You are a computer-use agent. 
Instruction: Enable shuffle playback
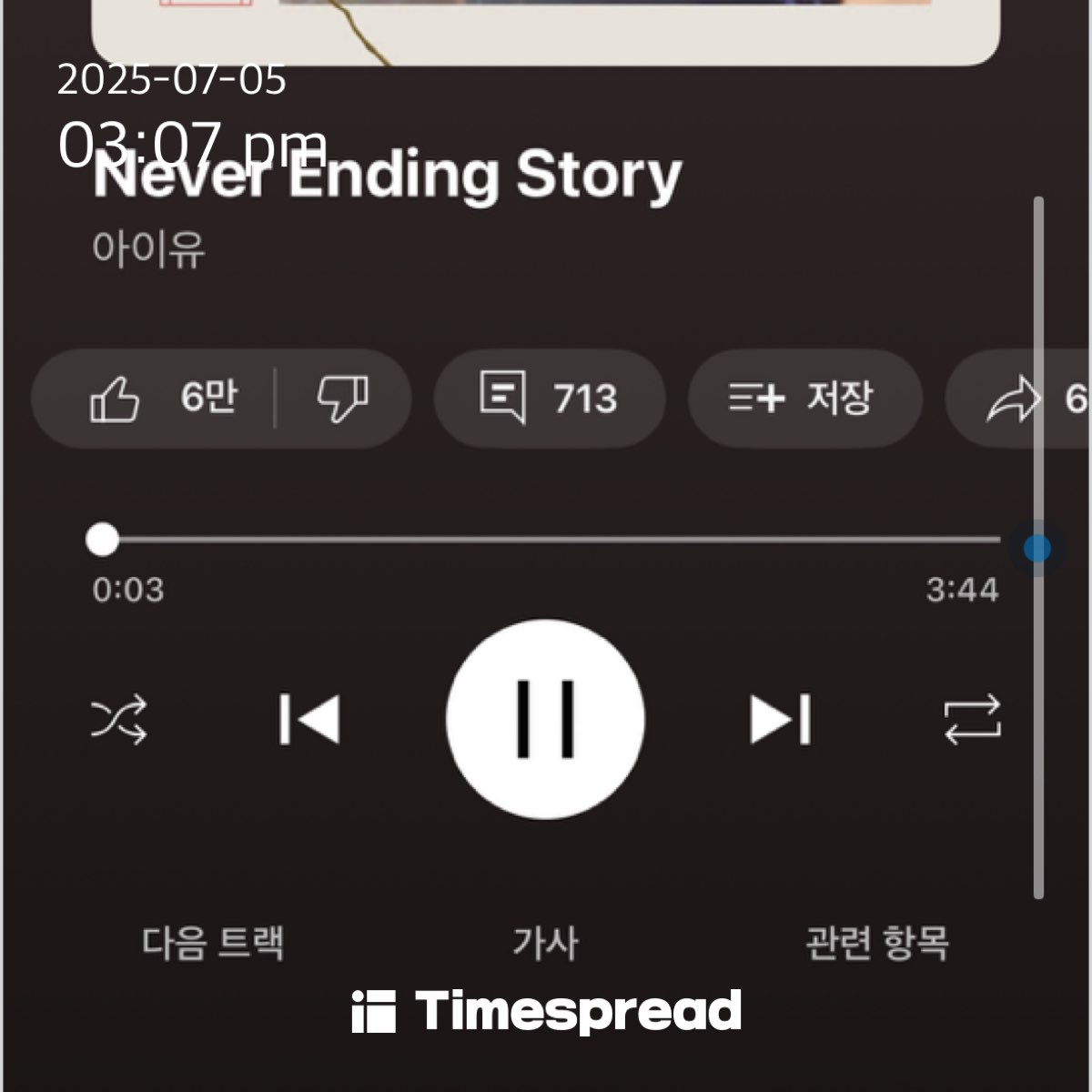(119, 720)
